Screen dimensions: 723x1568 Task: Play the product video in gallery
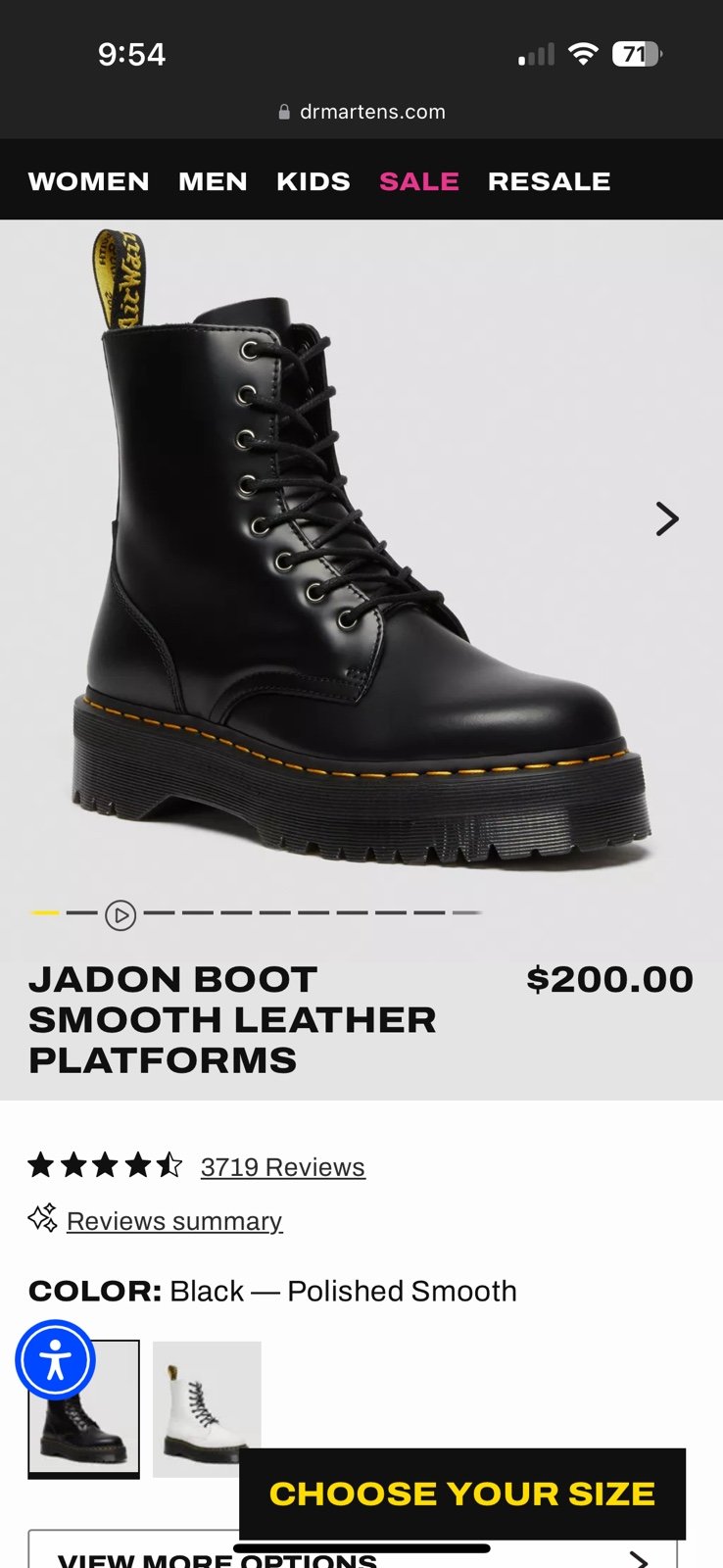(120, 915)
